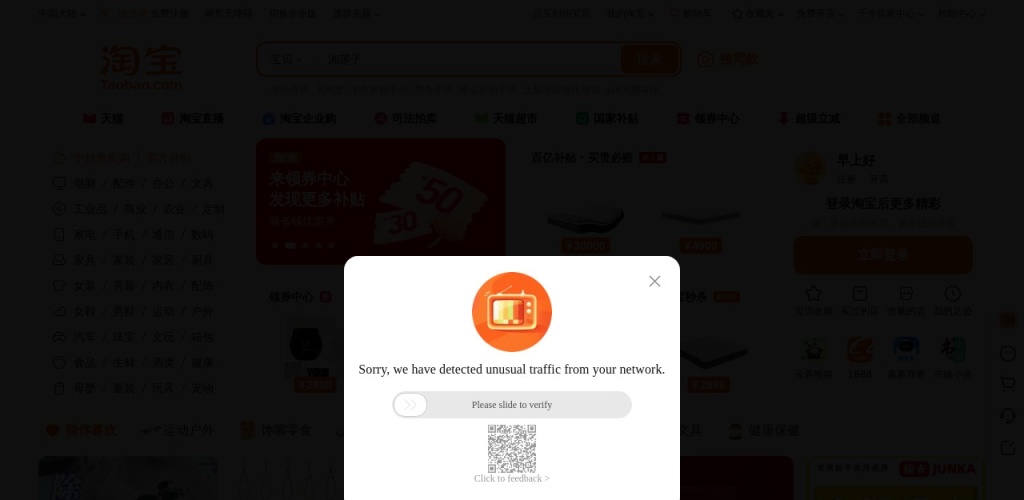
Task: Tap the slide to verify handle
Action: (410, 405)
